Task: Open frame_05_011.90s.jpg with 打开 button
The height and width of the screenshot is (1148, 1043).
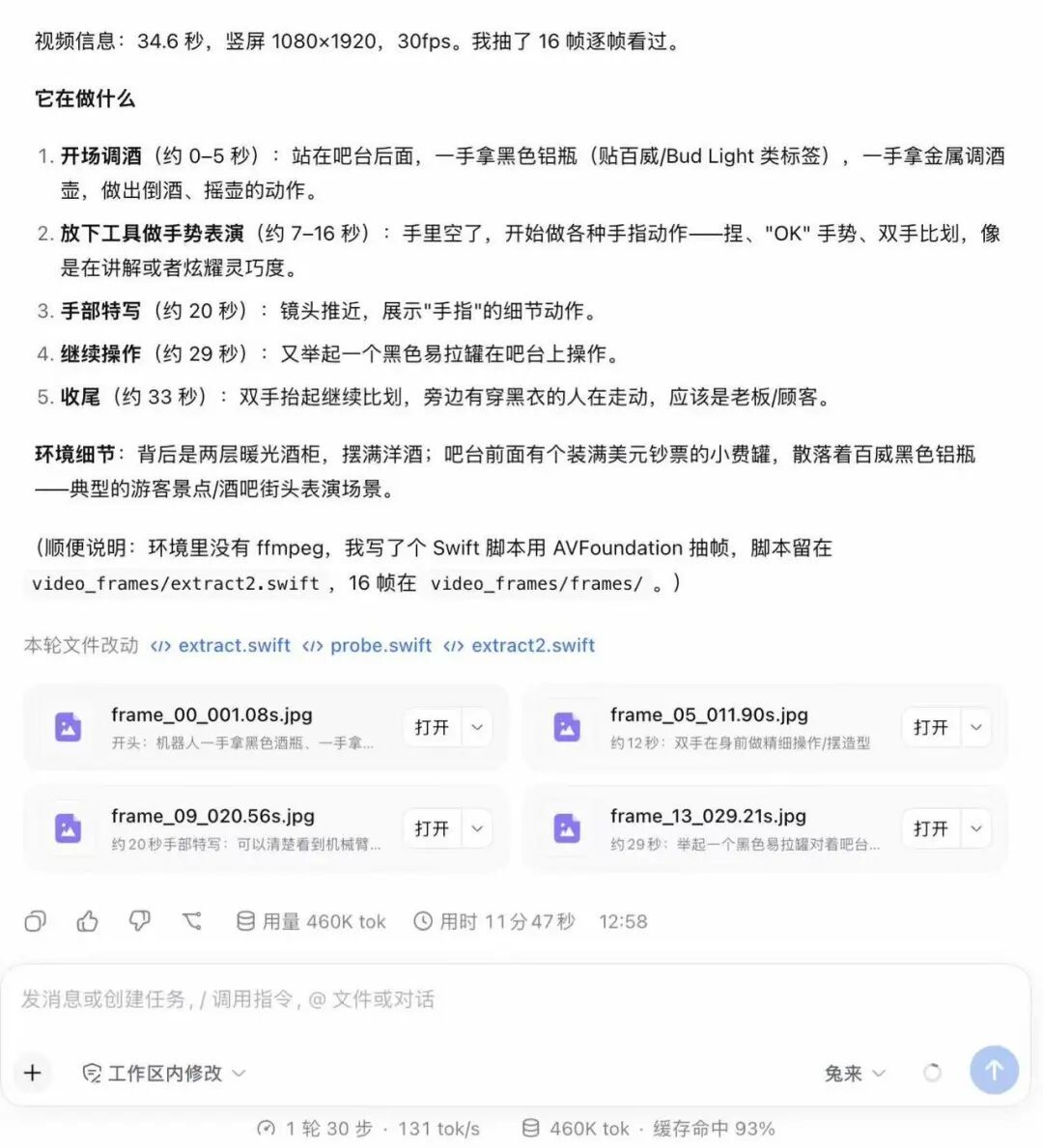Action: click(x=931, y=727)
